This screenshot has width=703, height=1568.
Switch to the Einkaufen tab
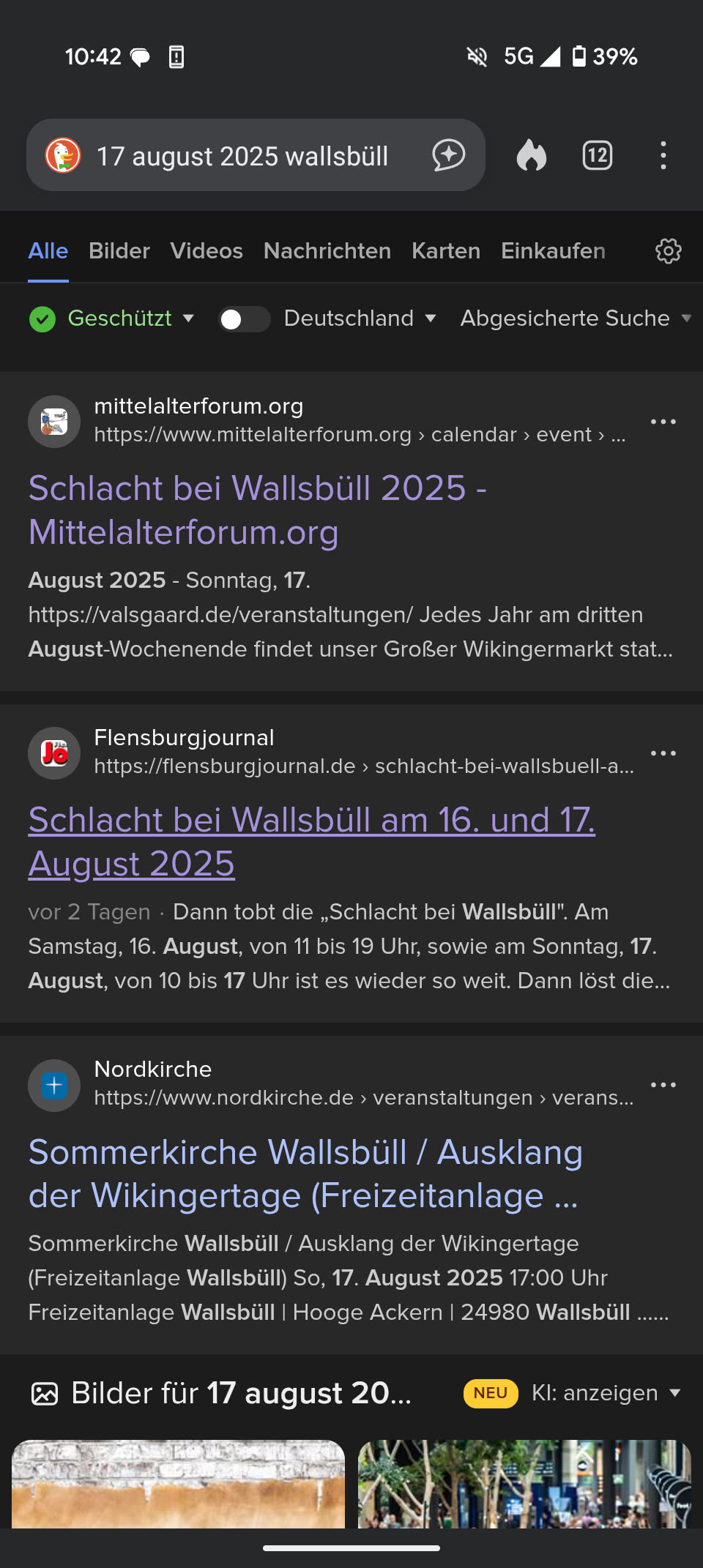pyautogui.click(x=553, y=251)
